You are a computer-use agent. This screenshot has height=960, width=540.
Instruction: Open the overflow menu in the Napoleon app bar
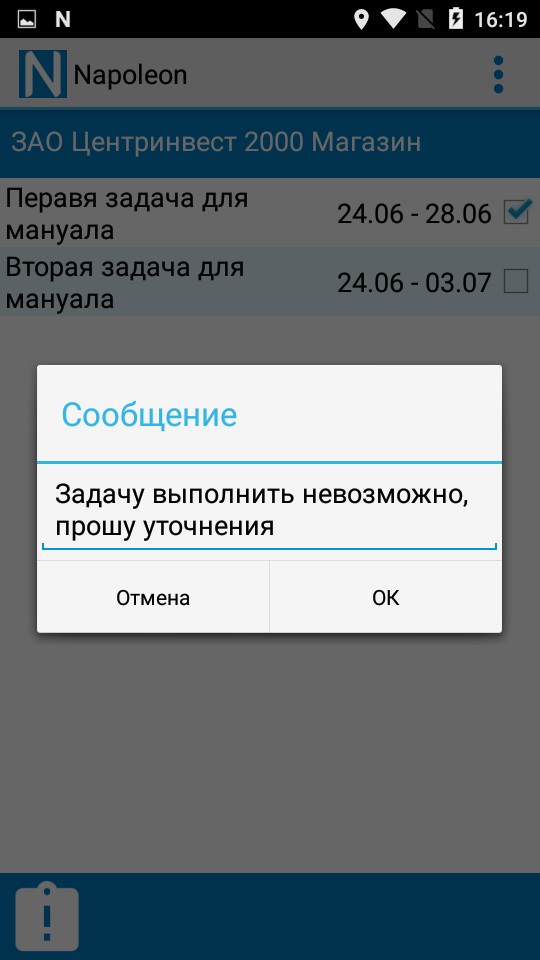(498, 75)
